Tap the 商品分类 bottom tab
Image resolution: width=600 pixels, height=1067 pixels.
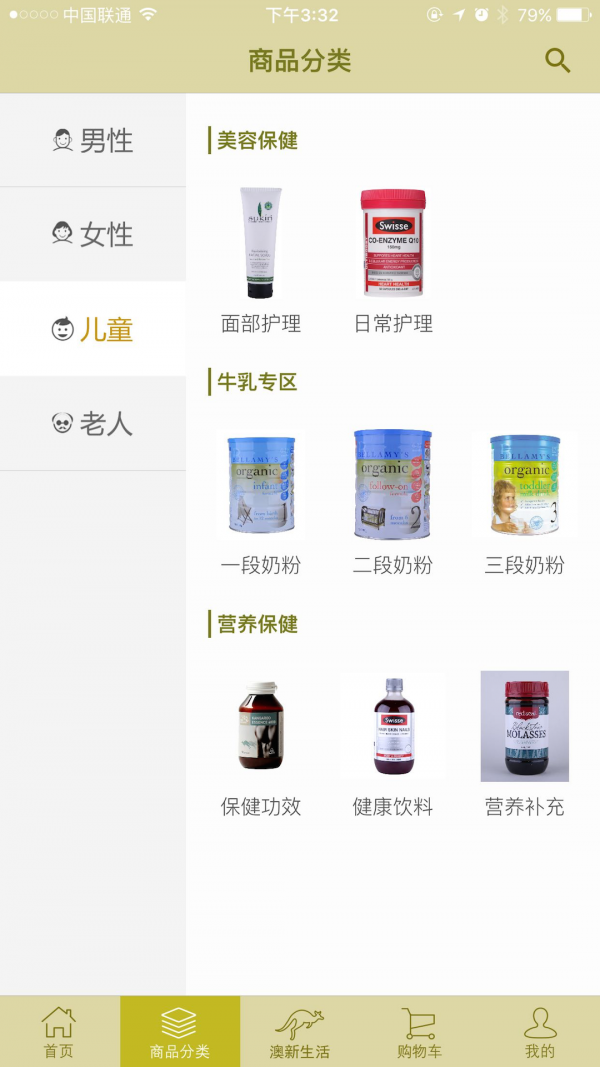[180, 1032]
